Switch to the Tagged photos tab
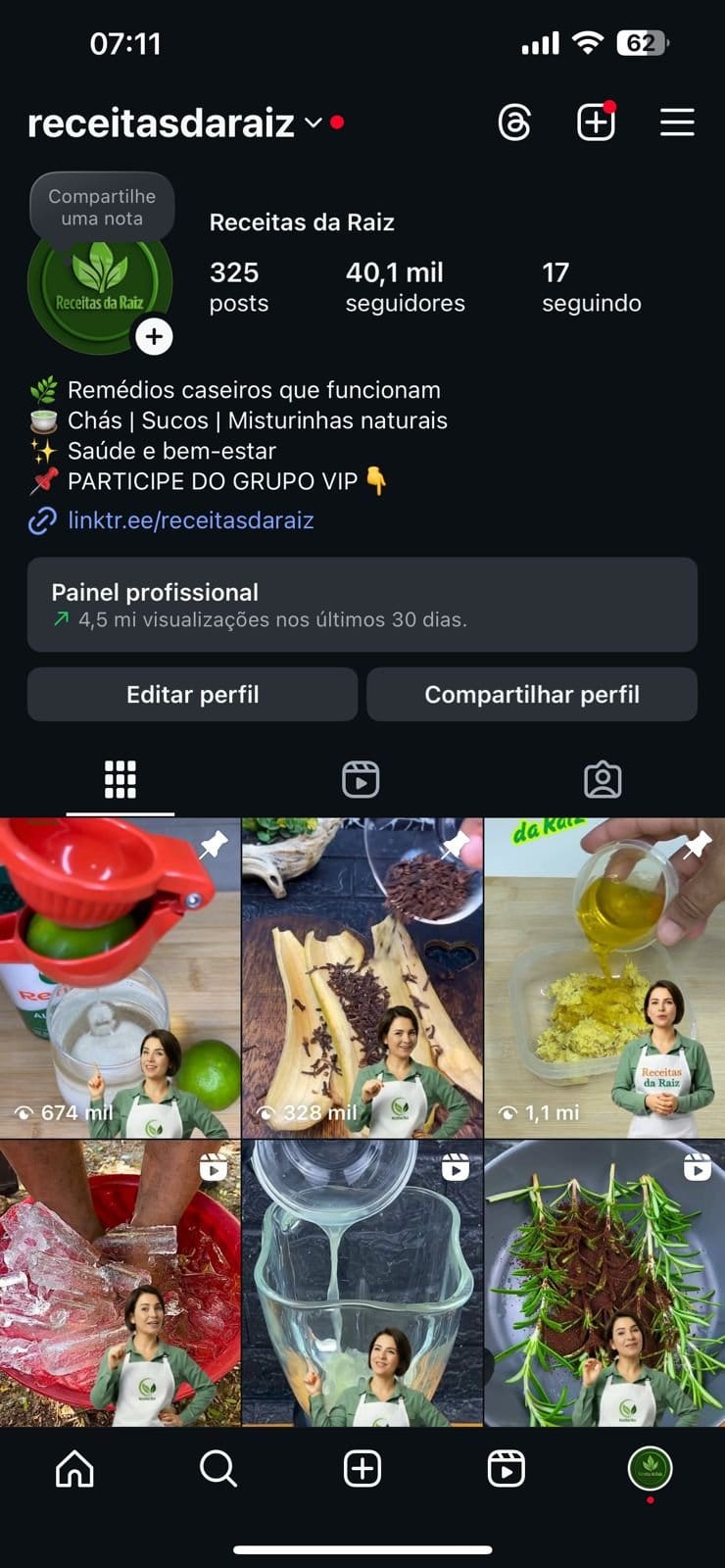This screenshot has width=725, height=1568. click(604, 779)
